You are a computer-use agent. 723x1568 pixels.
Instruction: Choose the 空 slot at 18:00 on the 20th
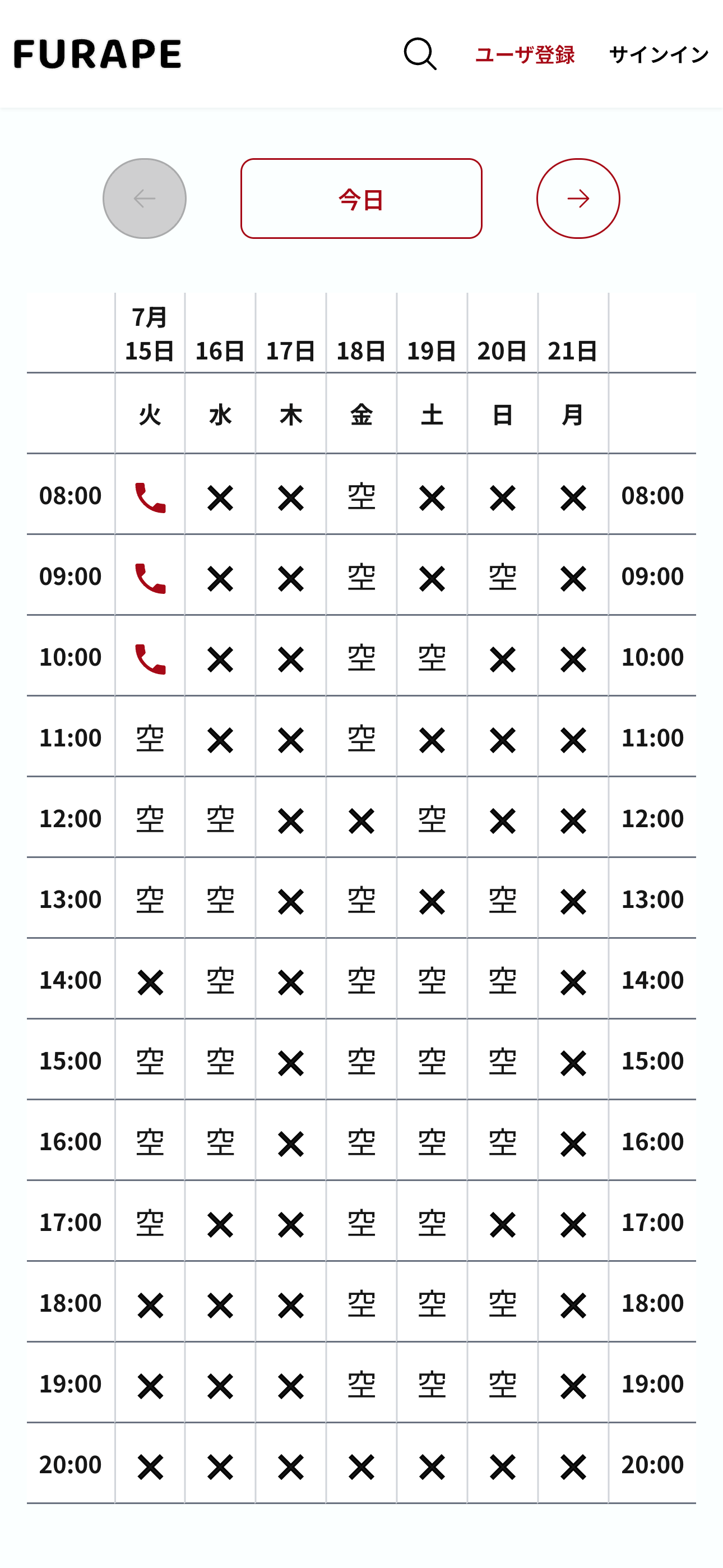(503, 1304)
